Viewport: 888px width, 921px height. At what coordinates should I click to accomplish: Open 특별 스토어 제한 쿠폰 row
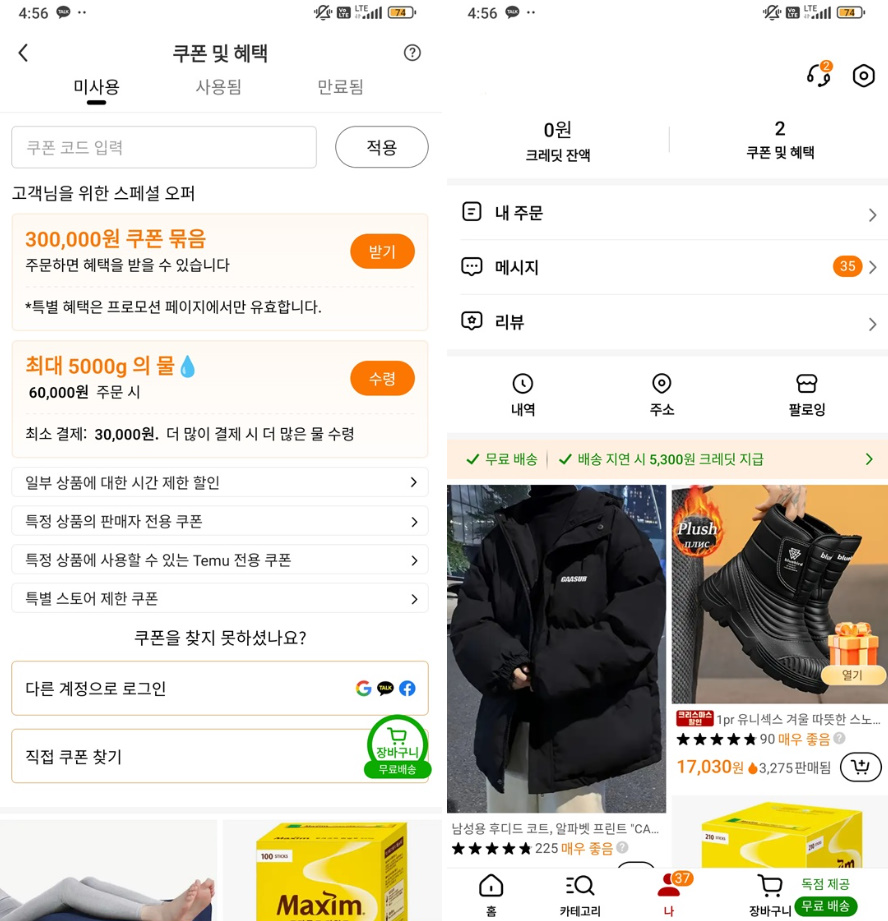click(220, 598)
